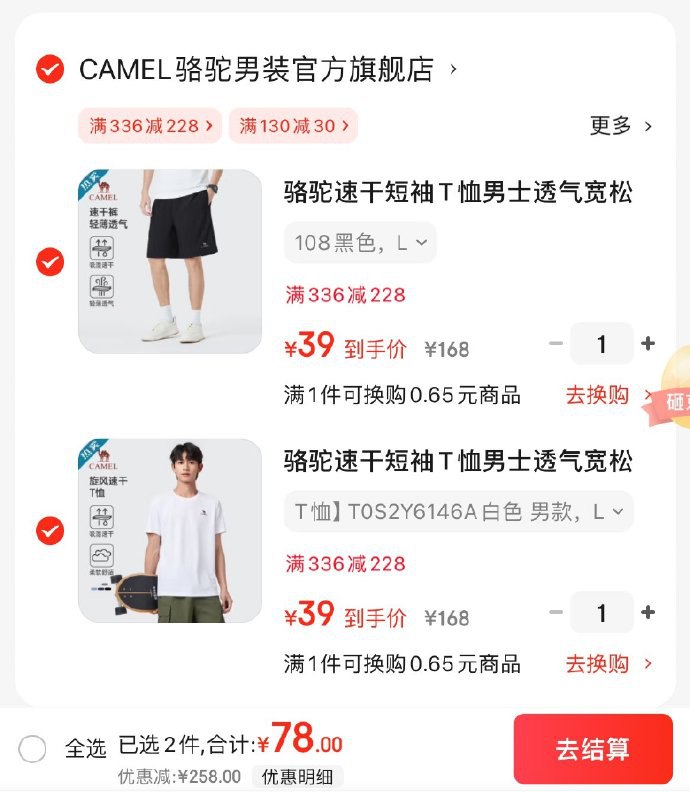Open 去换购 for the white T-shirt

pyautogui.click(x=606, y=663)
